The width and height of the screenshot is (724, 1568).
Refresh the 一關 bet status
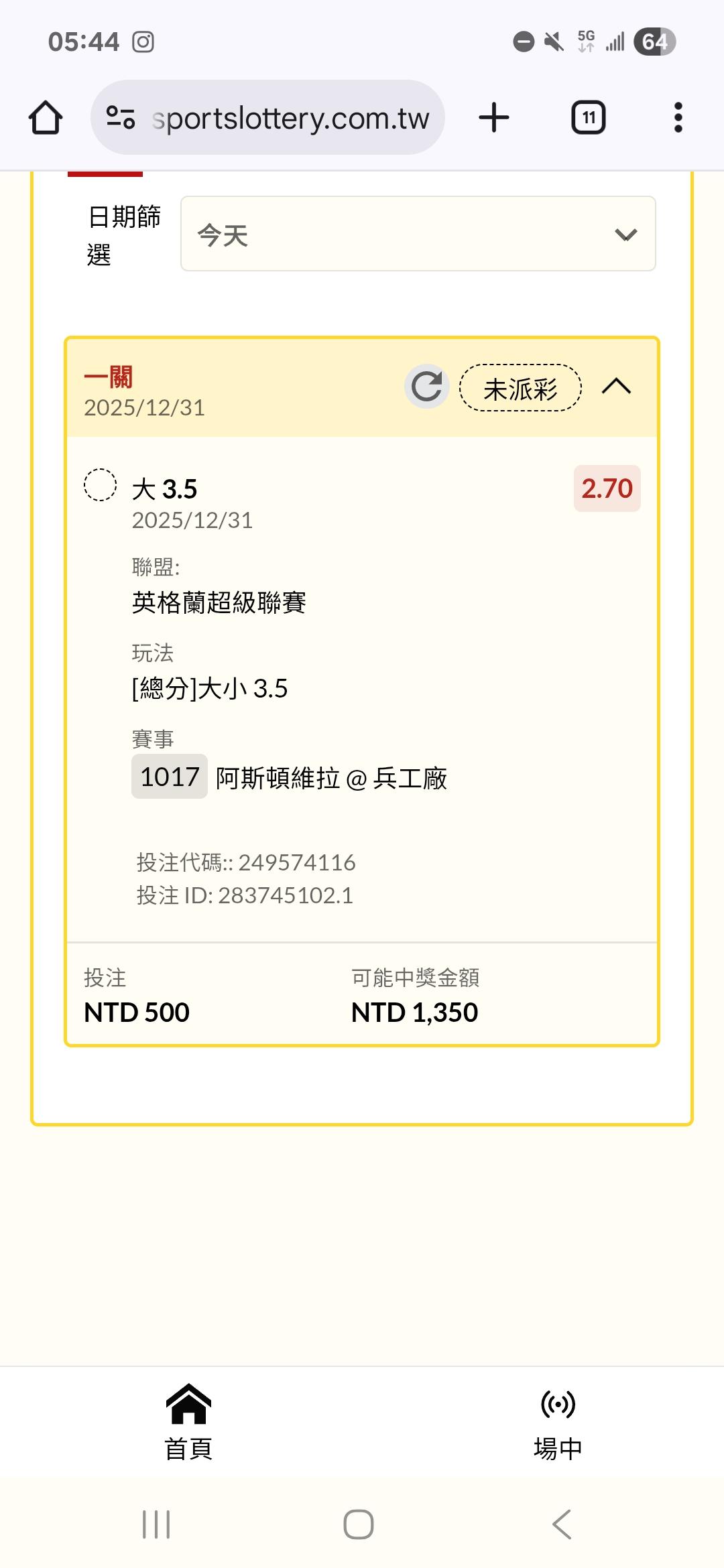(426, 387)
